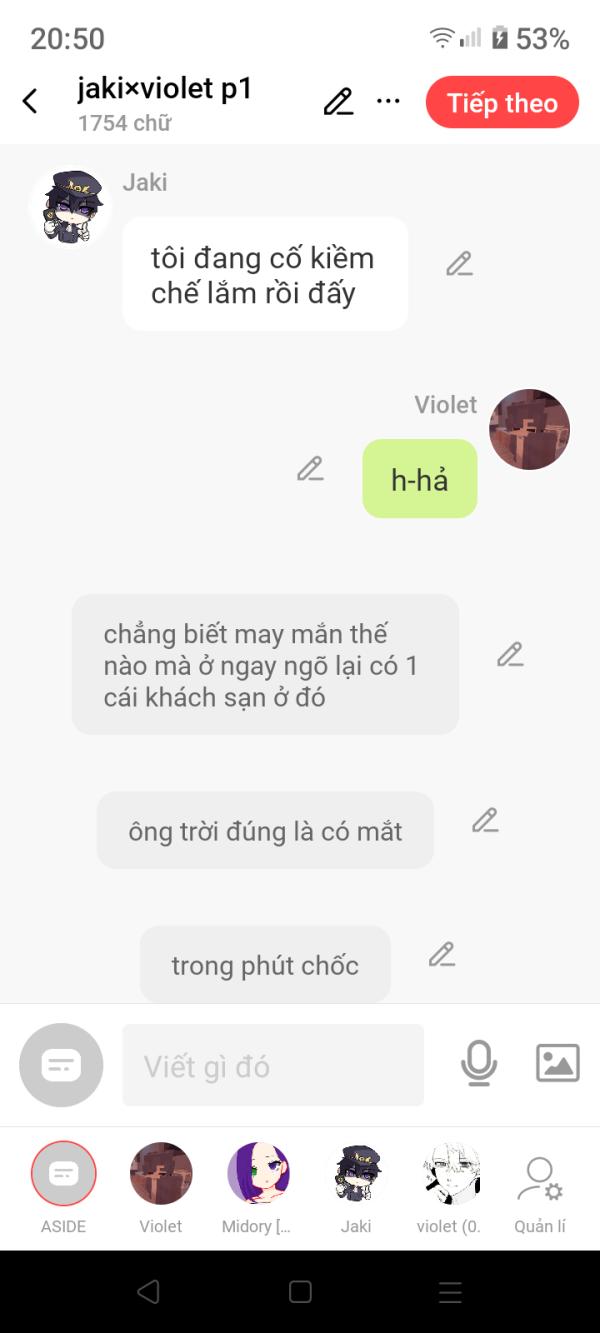
Task: Select the Violet character with brown avatar
Action: point(161,1174)
